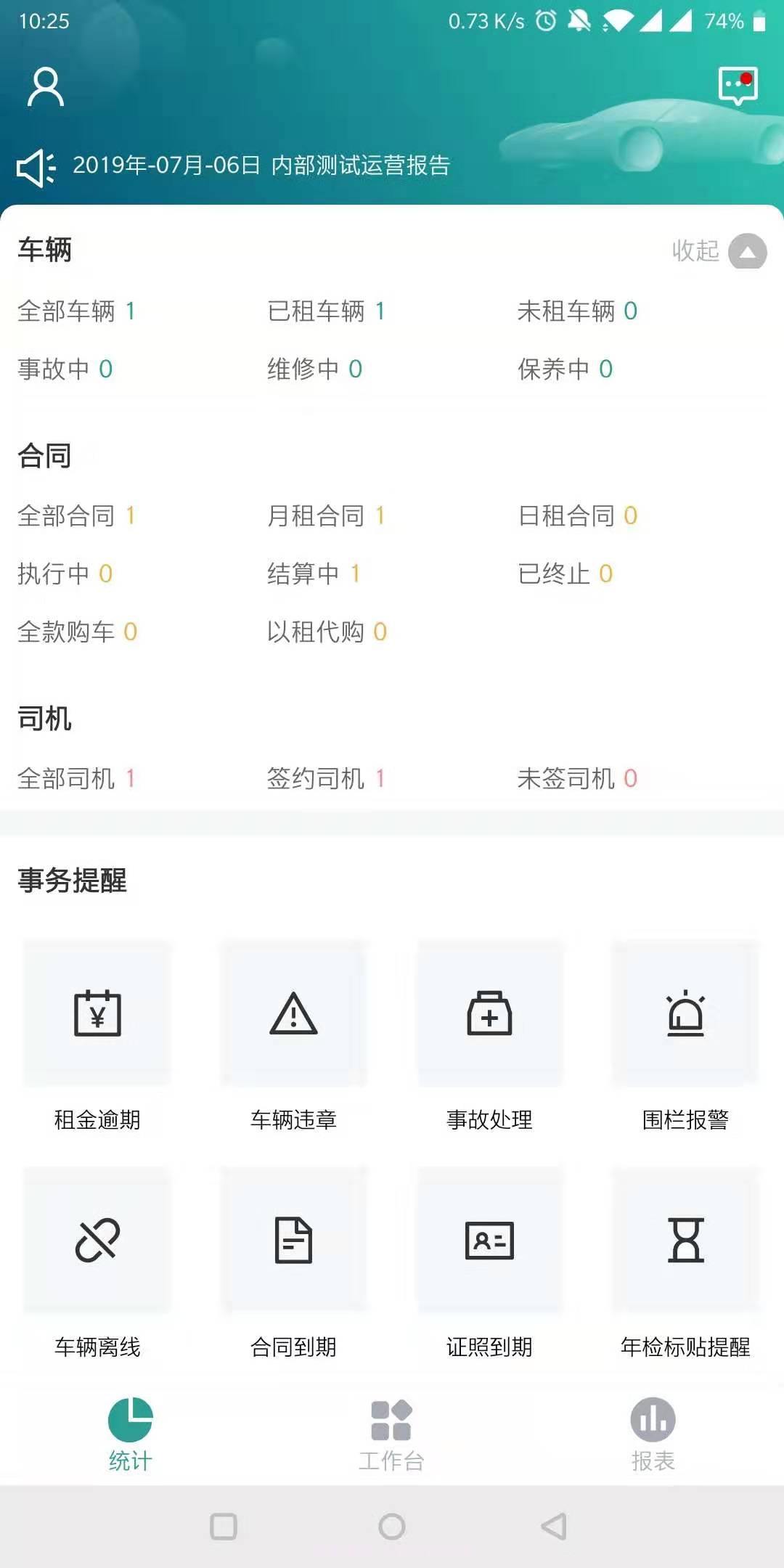This screenshot has height=1568, width=784.
Task: Collapse the 车辆 section via 收起
Action: pos(695,252)
